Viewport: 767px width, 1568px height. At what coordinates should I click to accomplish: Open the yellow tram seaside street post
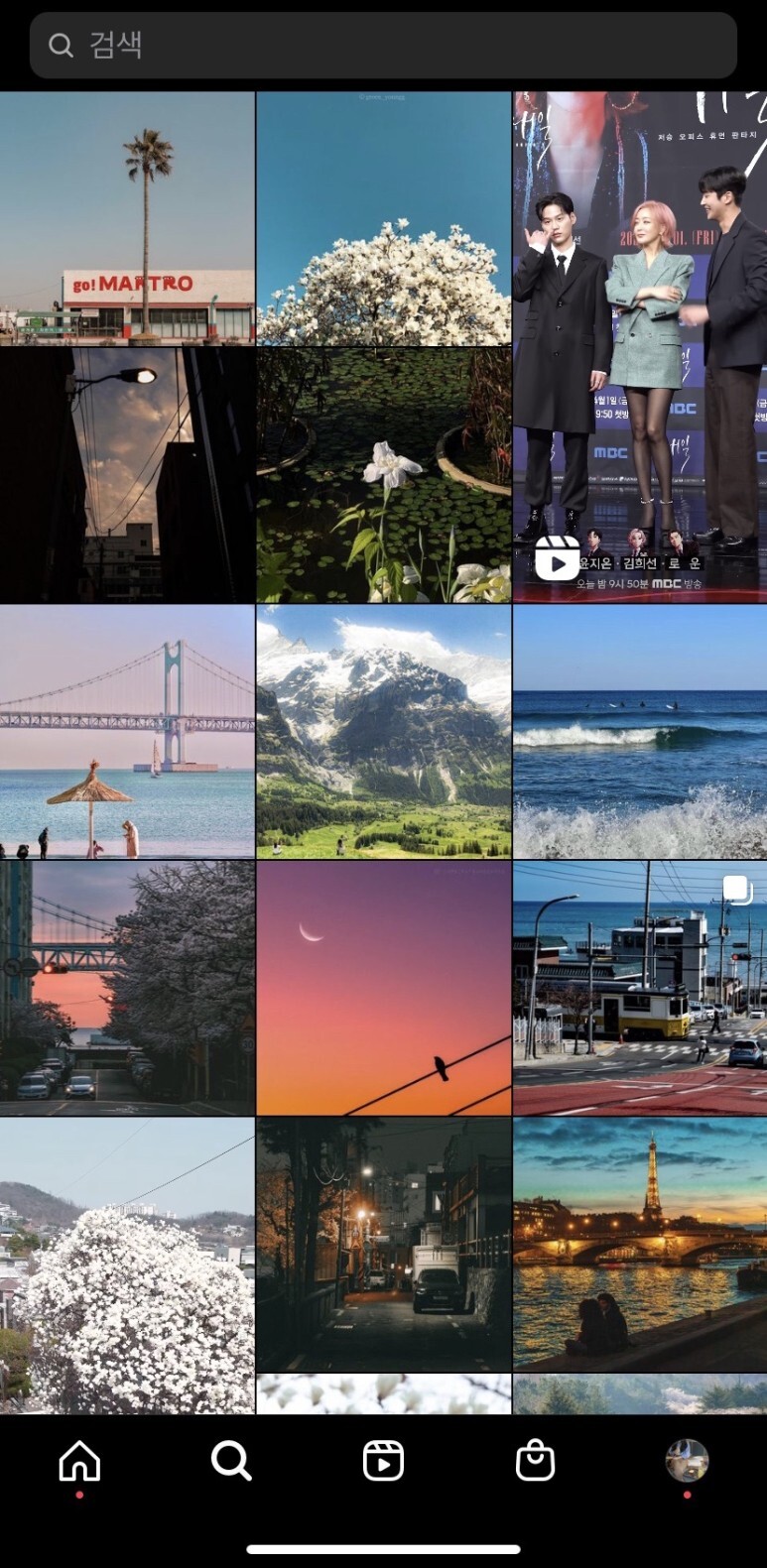[640, 988]
